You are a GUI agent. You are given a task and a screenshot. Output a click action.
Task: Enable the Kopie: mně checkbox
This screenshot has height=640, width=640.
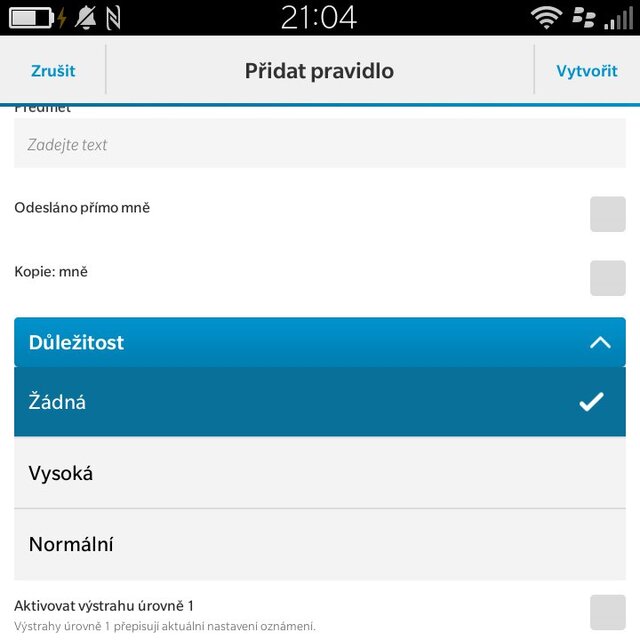pyautogui.click(x=607, y=278)
